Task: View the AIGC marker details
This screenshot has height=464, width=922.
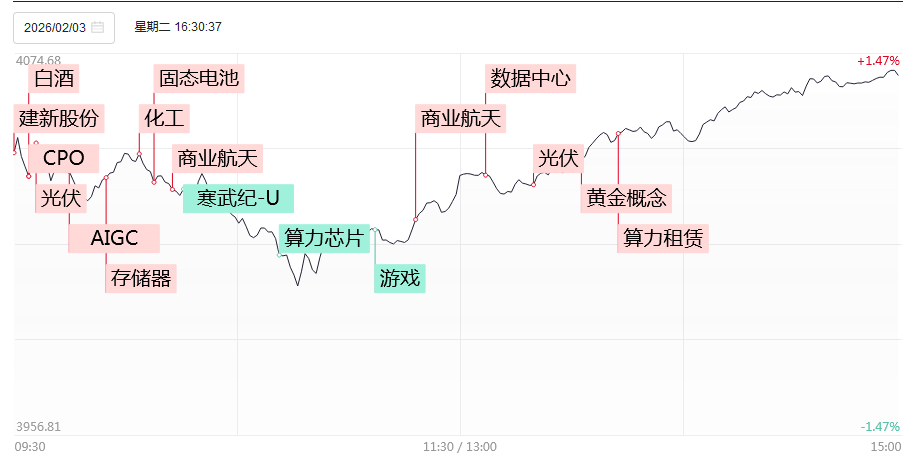Action: point(114,239)
